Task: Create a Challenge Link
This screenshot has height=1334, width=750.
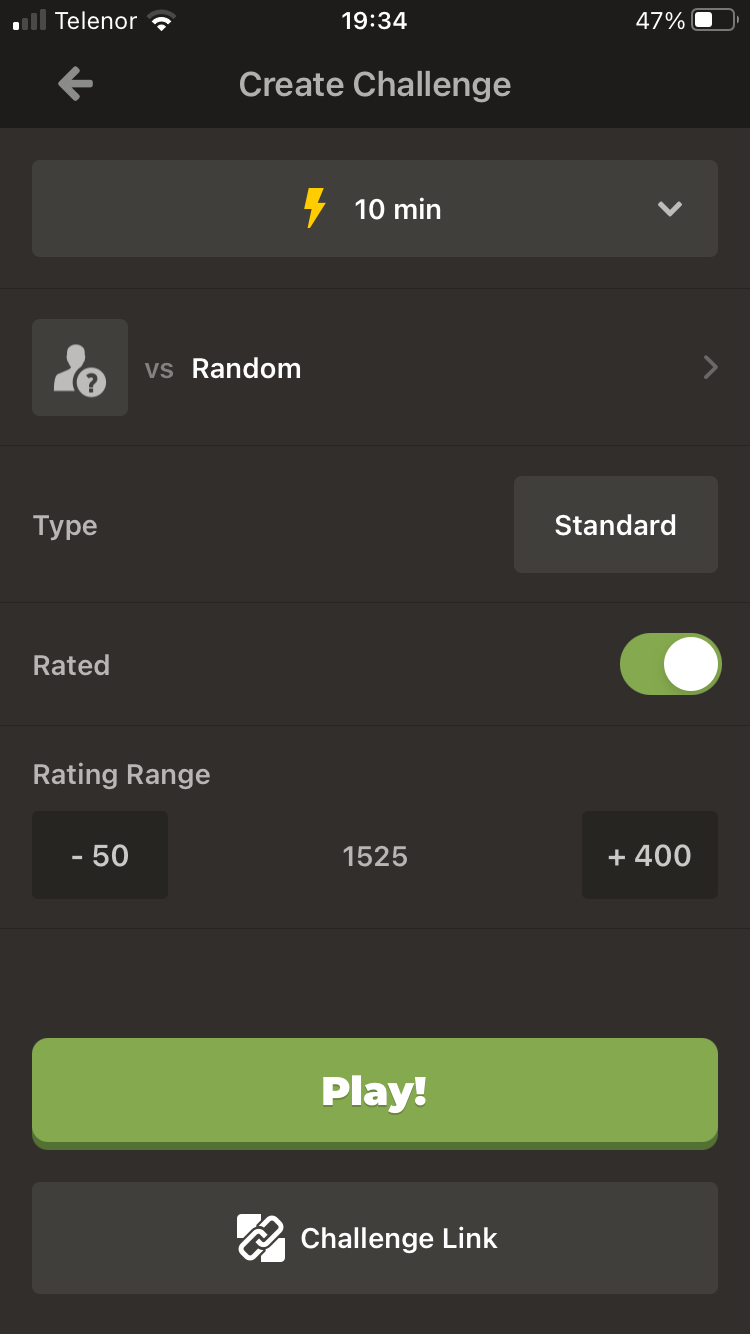Action: click(x=374, y=1238)
